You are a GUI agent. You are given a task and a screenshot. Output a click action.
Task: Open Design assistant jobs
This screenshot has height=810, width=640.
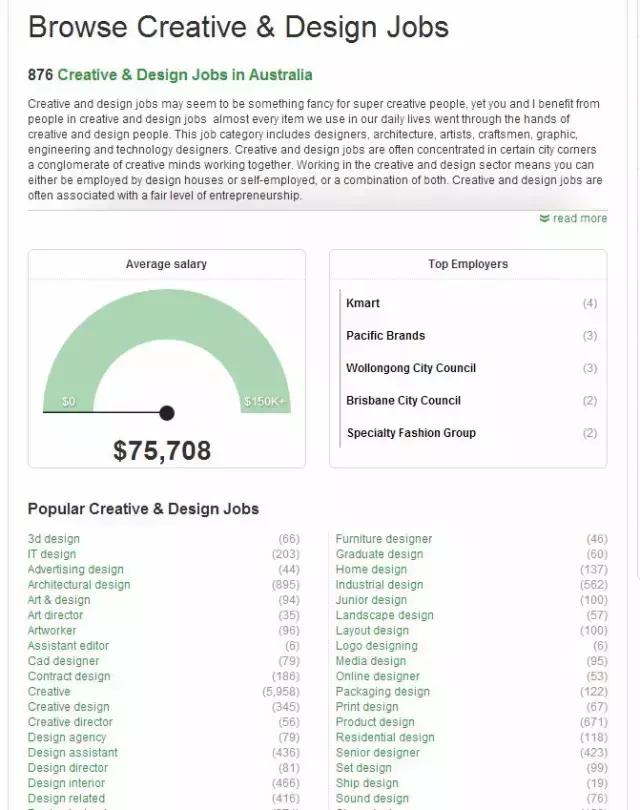pyautogui.click(x=72, y=753)
